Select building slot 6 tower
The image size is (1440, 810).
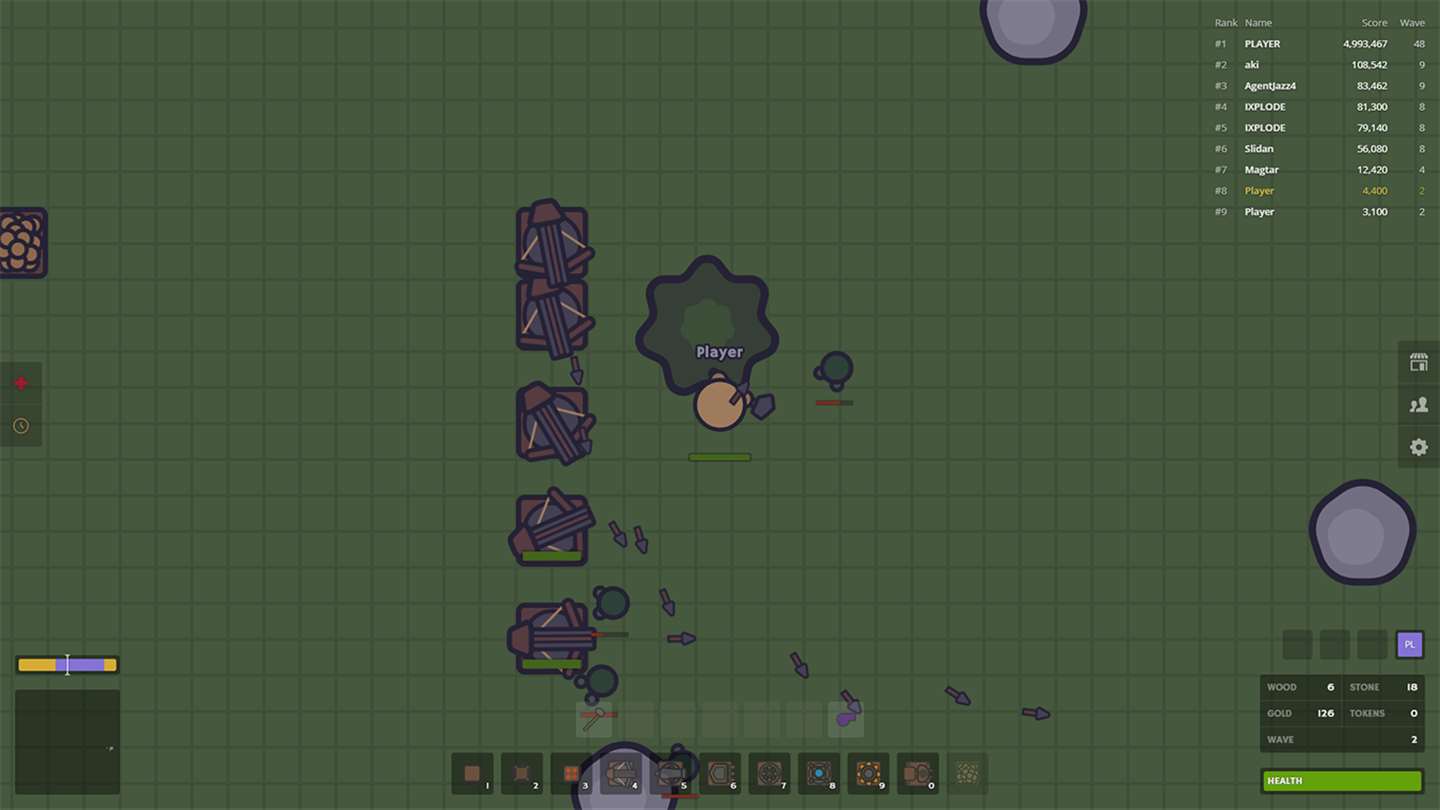click(x=719, y=773)
